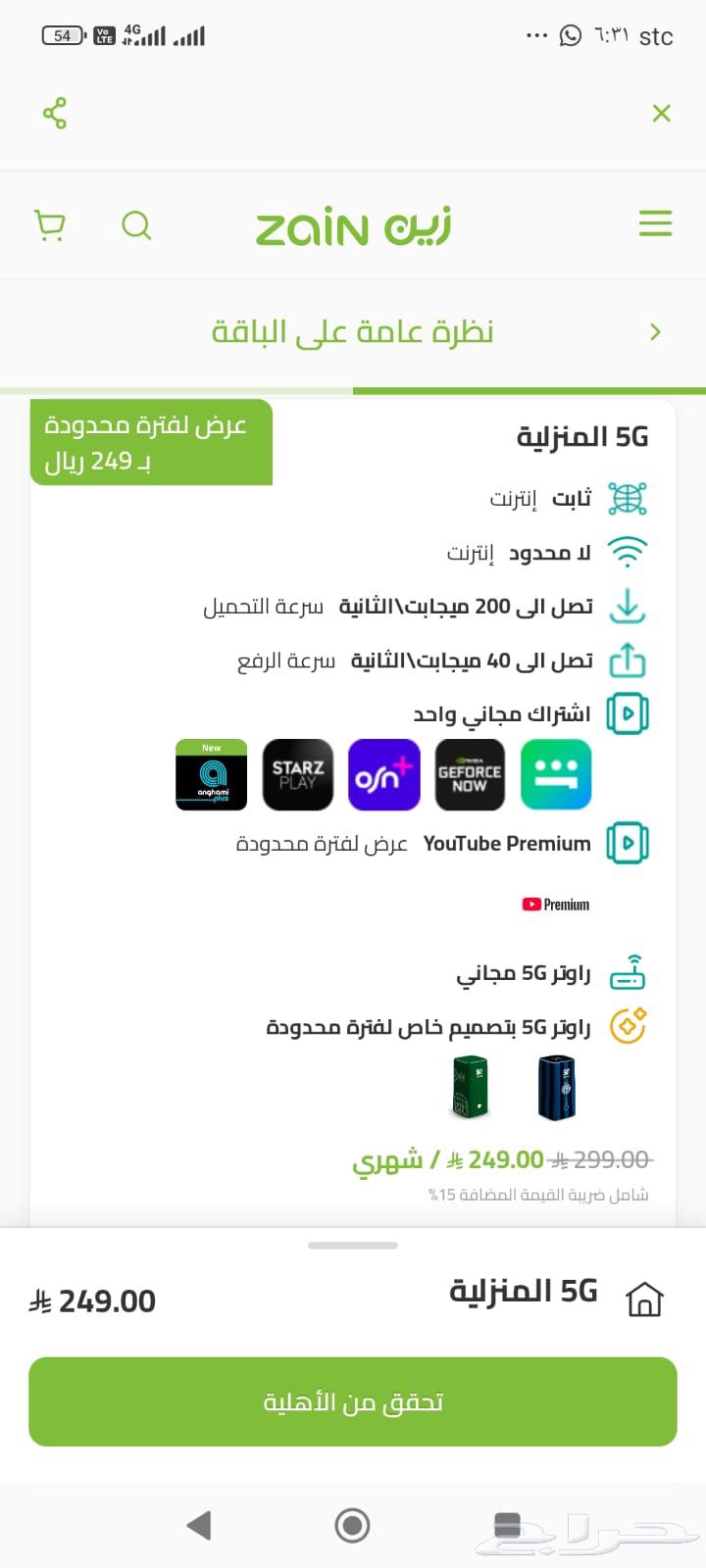The width and height of the screenshot is (706, 1568).
Task: Share this Zain page
Action: (55, 114)
